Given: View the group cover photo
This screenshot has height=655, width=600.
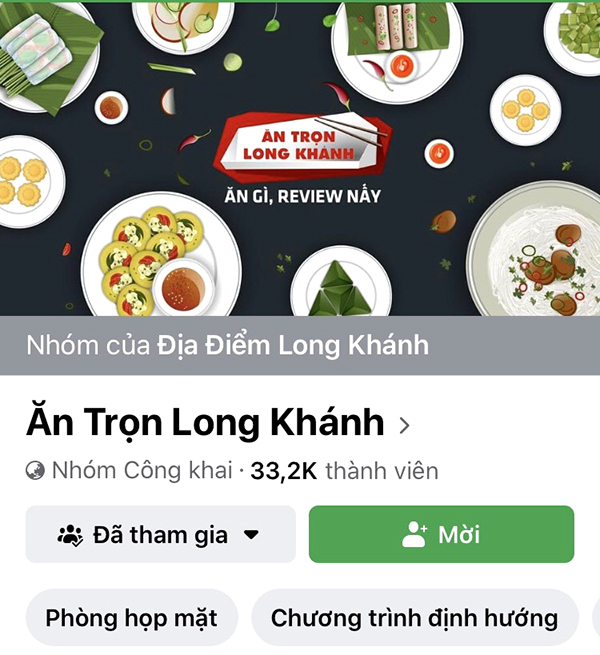Looking at the screenshot, I should (x=300, y=160).
